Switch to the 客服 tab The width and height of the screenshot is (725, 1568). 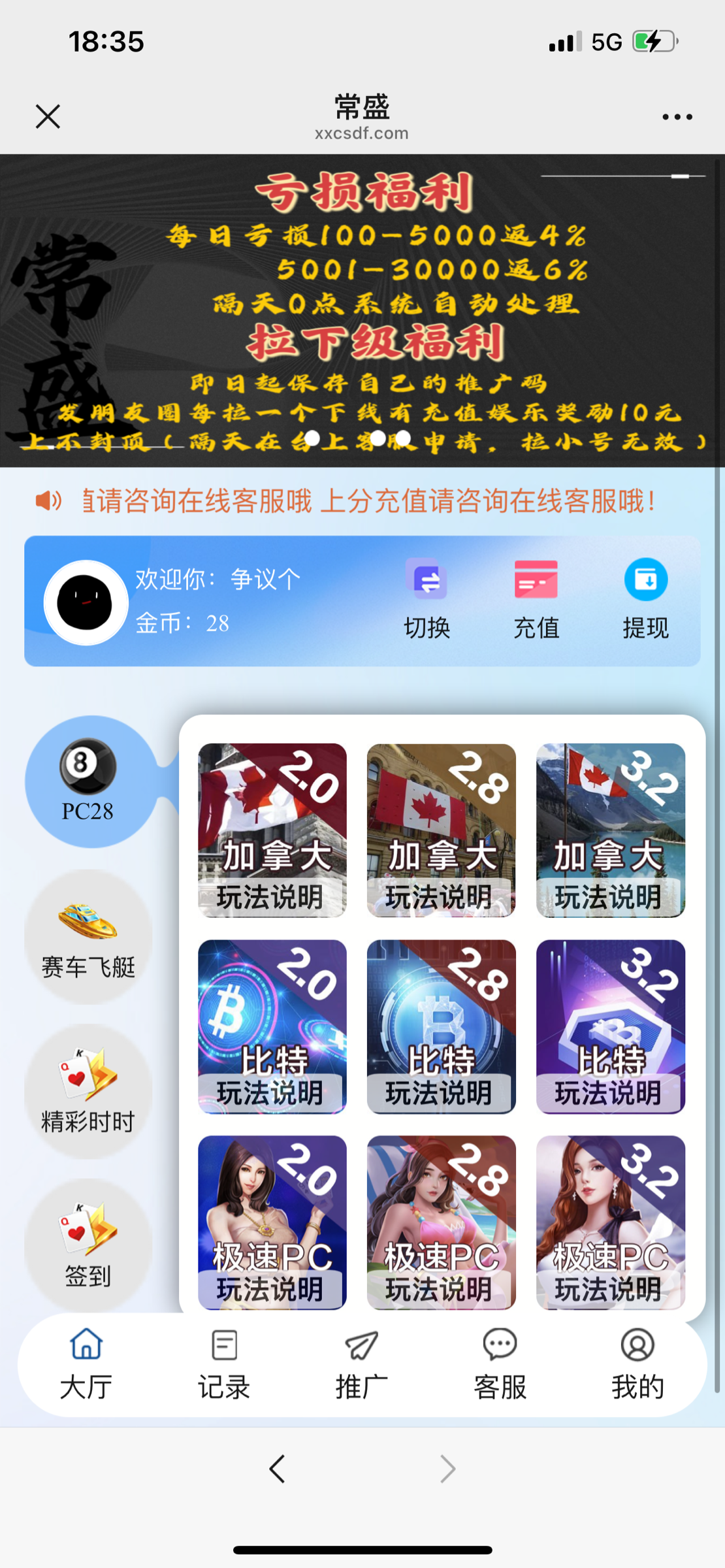[x=500, y=1364]
